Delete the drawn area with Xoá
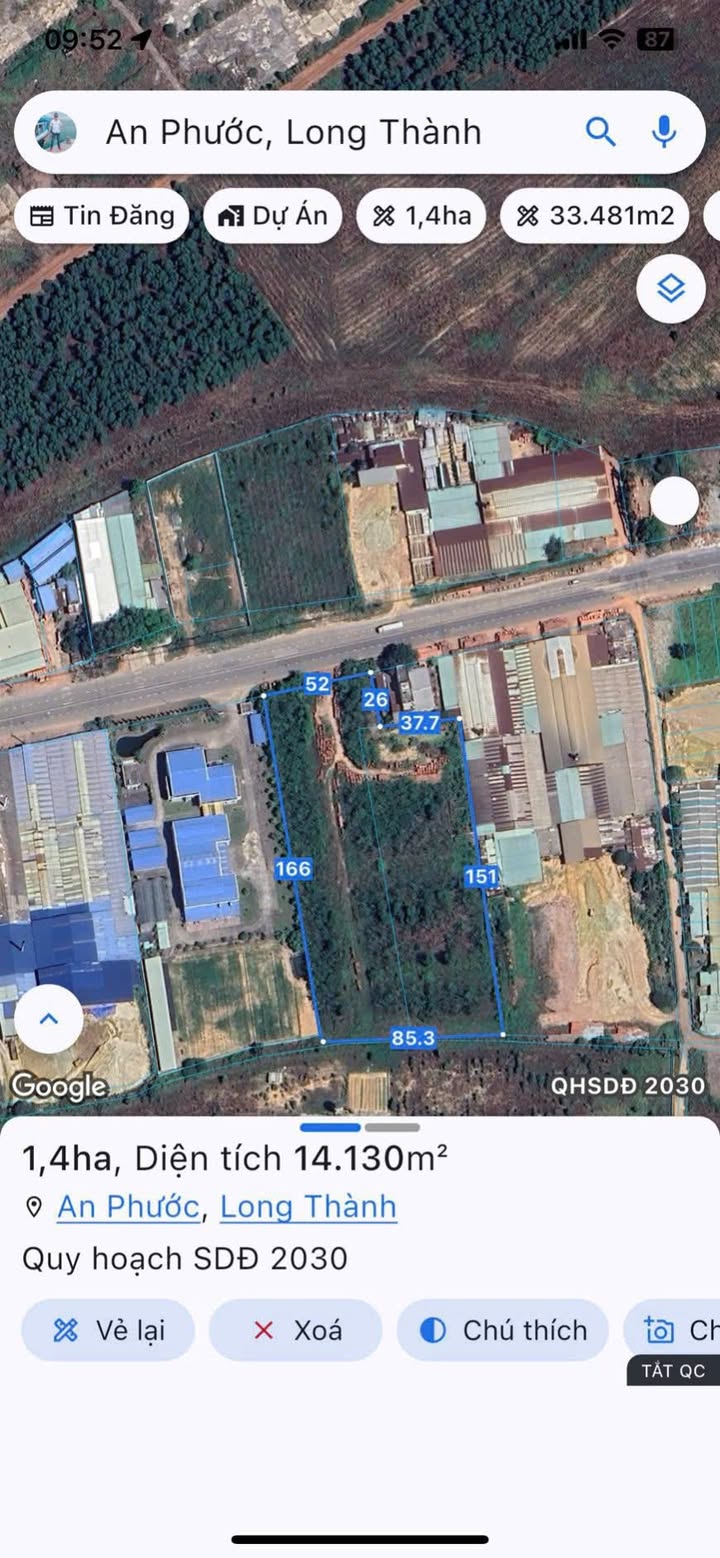The width and height of the screenshot is (720, 1558). tap(296, 1330)
